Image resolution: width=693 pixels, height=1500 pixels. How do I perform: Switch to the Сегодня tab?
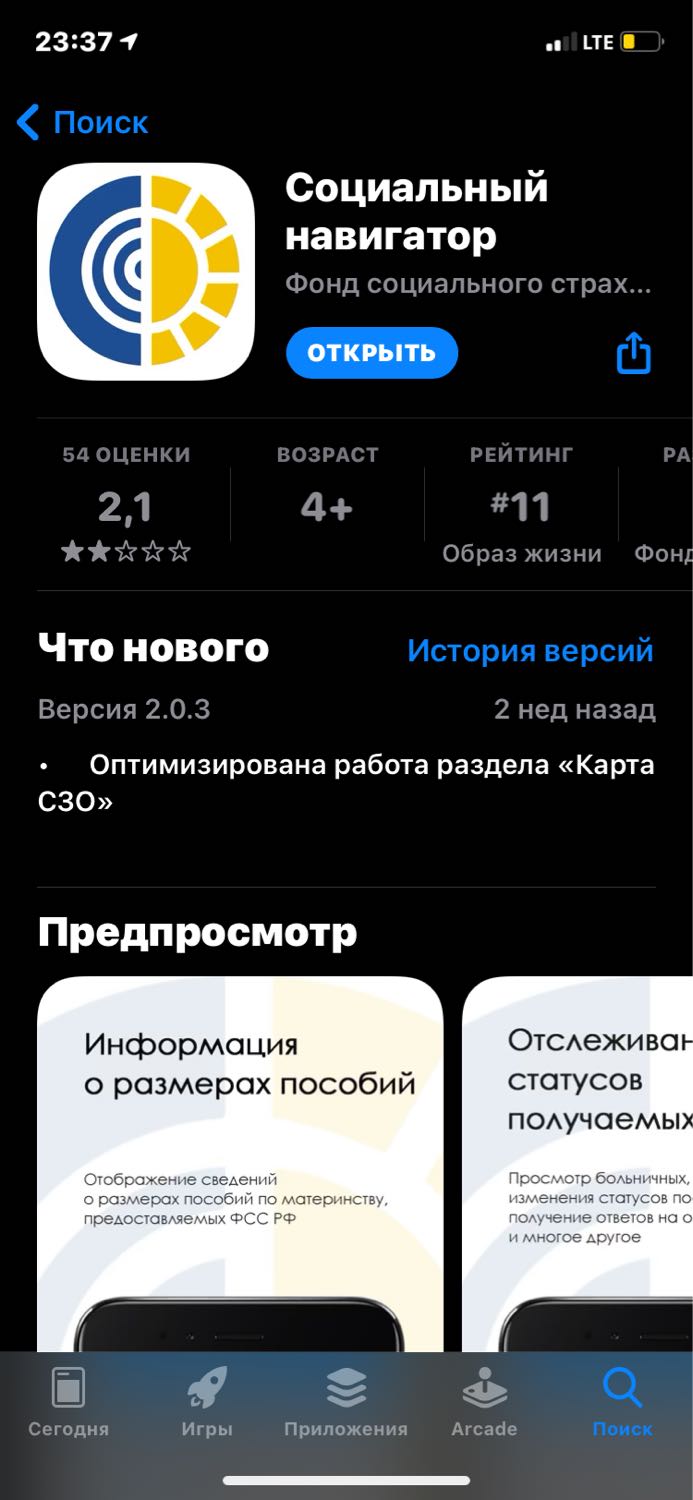(68, 1402)
